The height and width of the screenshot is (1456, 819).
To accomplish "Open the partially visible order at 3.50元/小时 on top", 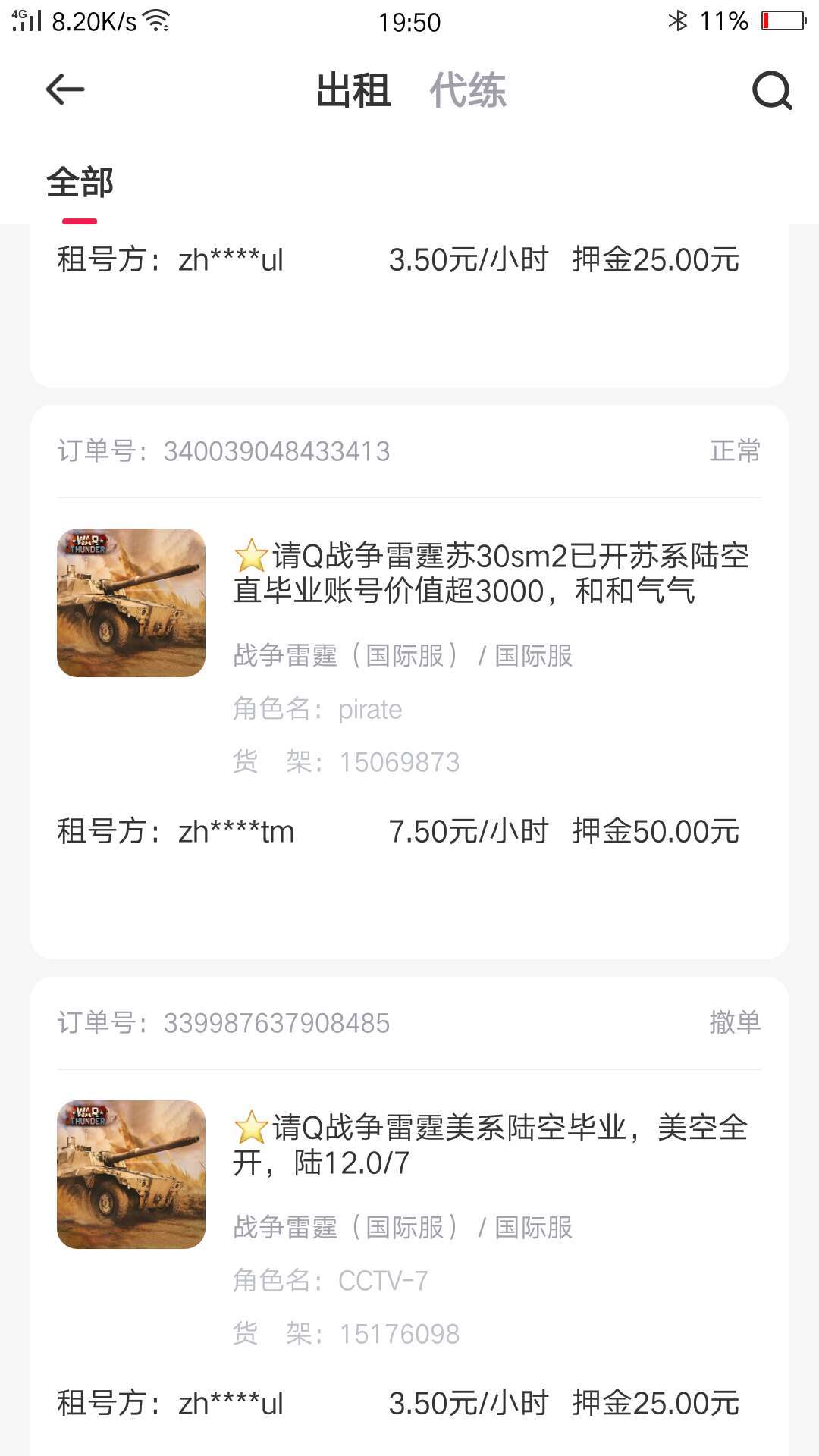I will pyautogui.click(x=409, y=306).
